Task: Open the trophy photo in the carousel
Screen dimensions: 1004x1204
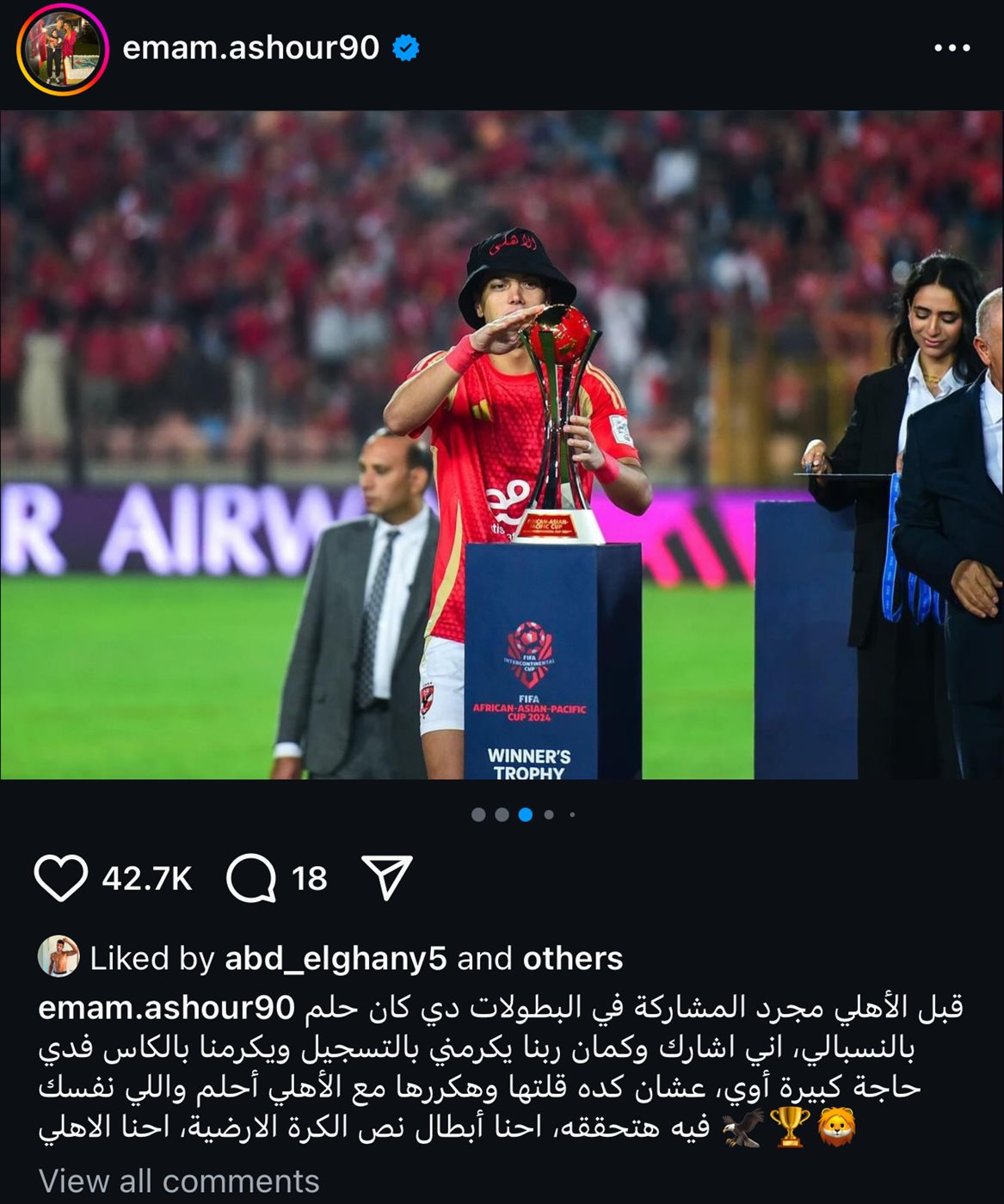Action: point(502,445)
